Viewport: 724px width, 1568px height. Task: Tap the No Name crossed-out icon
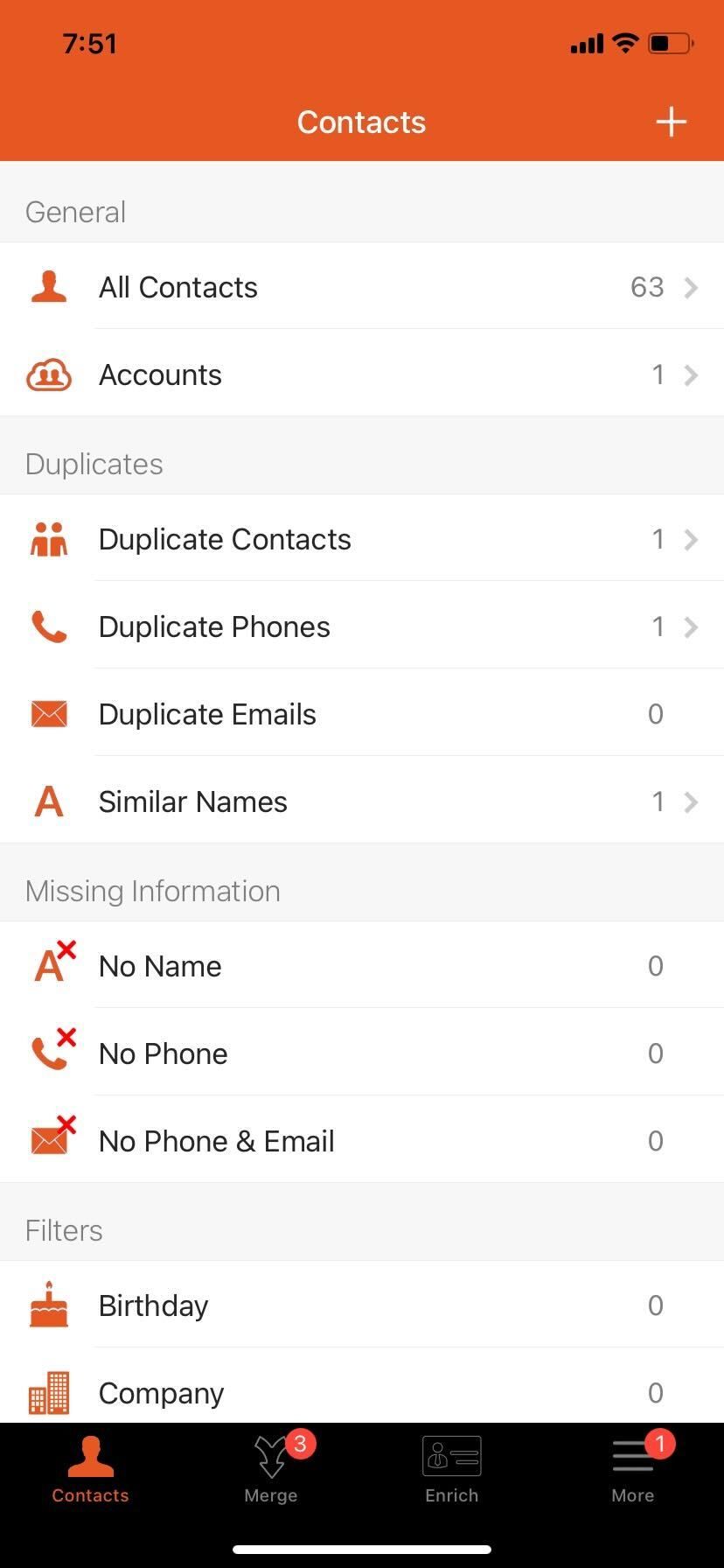pos(52,962)
